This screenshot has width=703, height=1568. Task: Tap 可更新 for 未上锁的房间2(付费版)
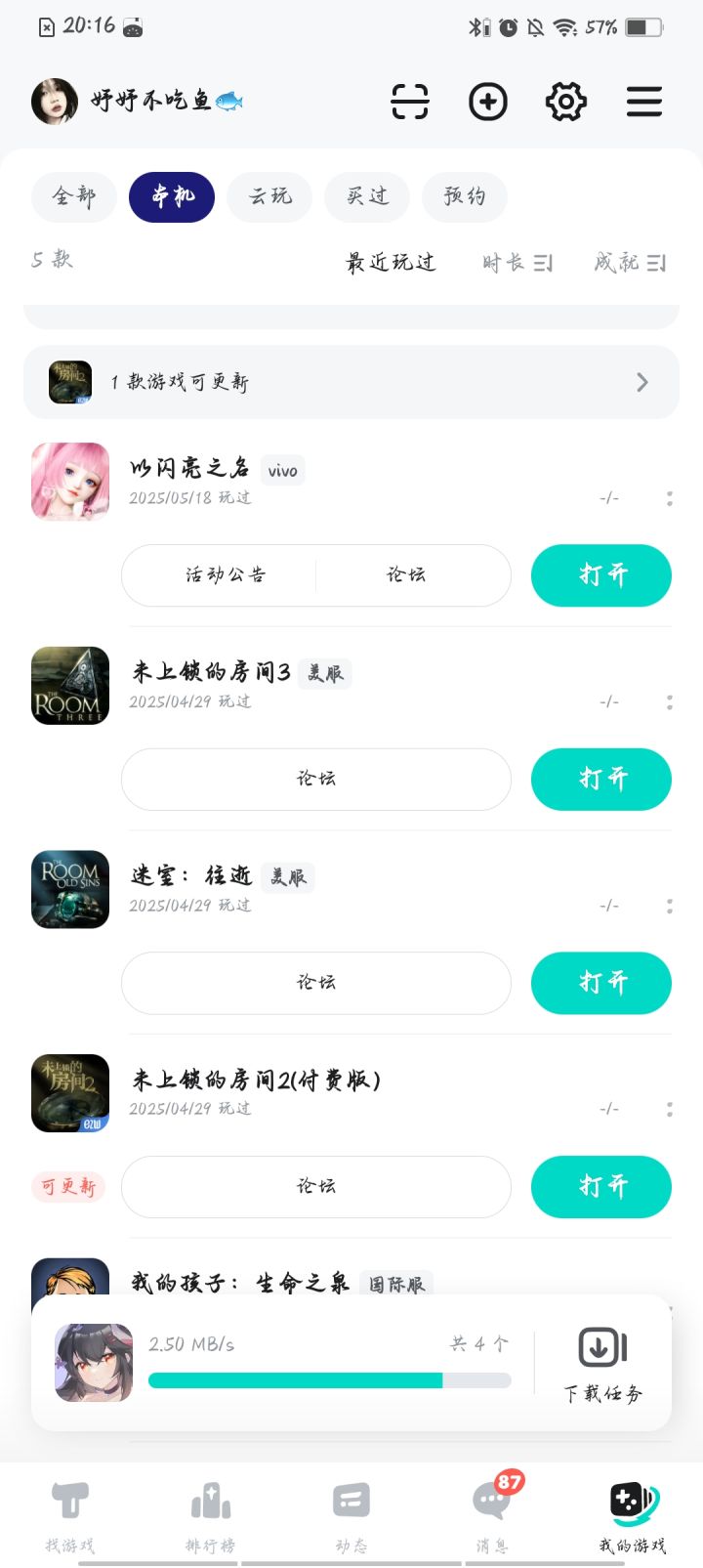point(68,1187)
